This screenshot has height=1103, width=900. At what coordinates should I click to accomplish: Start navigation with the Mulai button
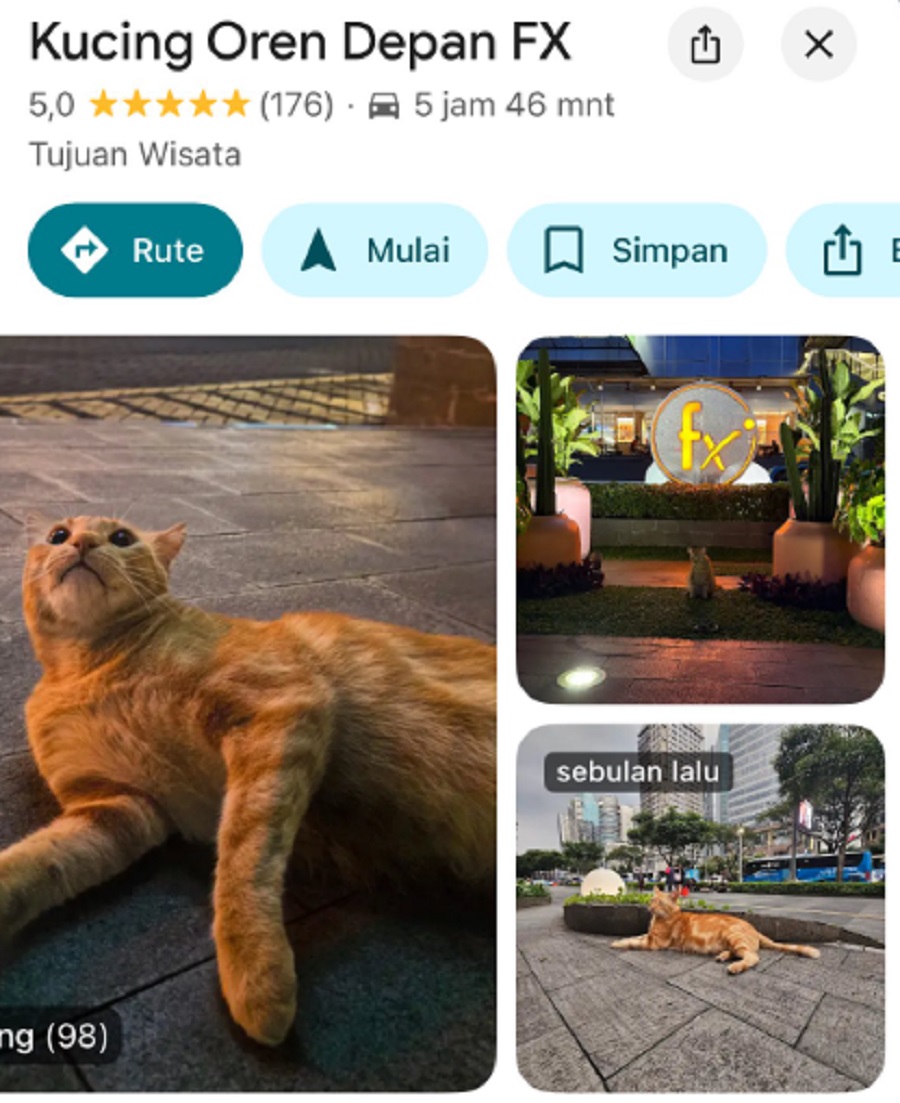(x=375, y=250)
